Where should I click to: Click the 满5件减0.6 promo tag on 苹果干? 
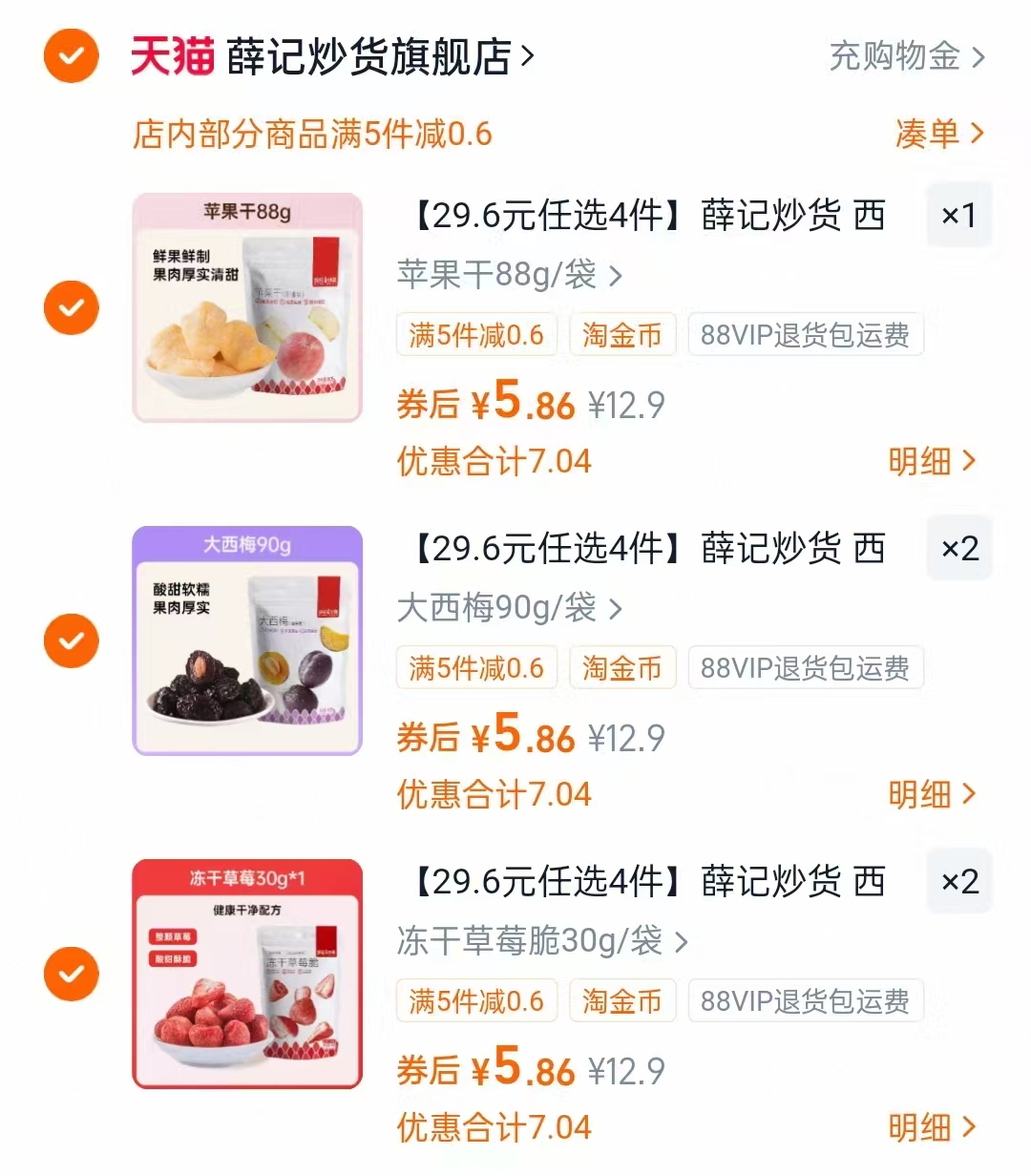click(475, 334)
